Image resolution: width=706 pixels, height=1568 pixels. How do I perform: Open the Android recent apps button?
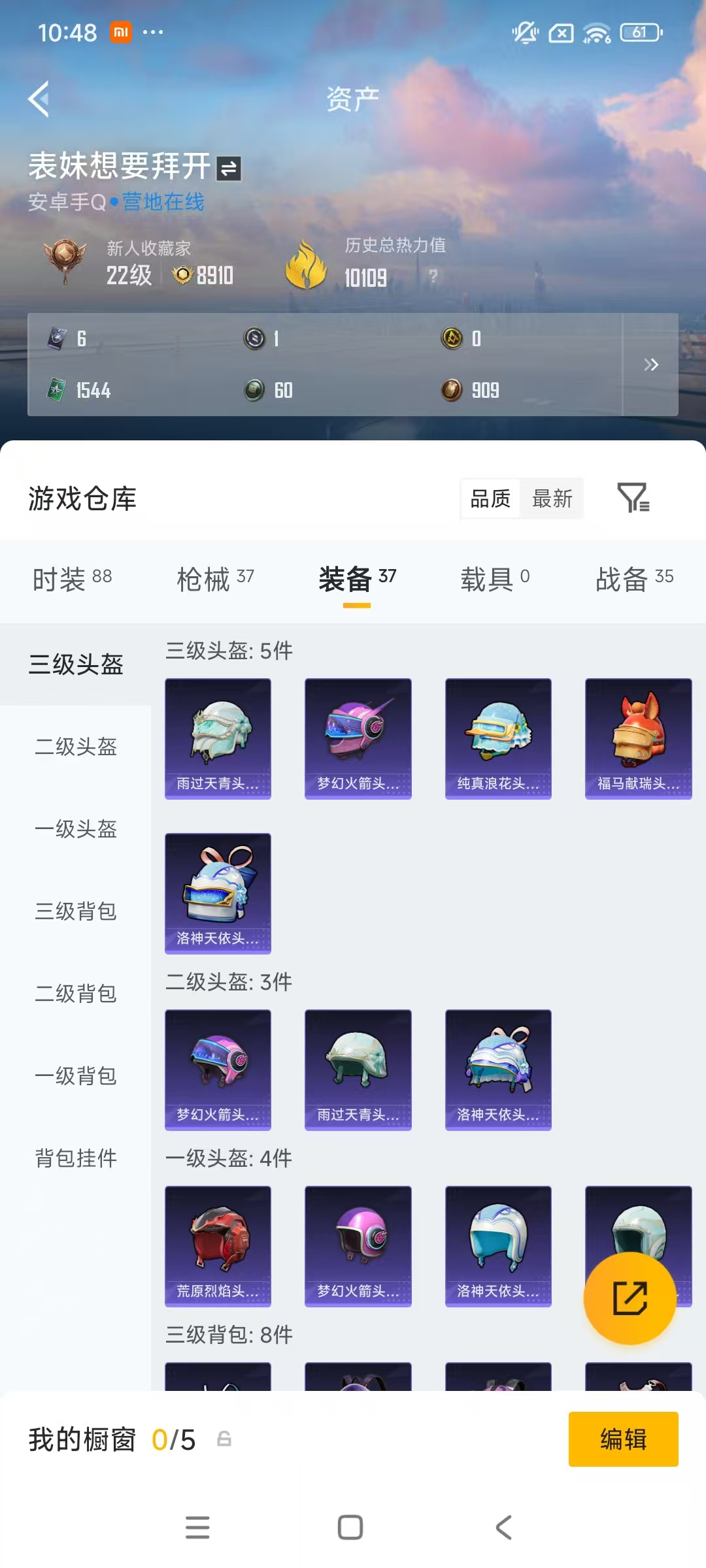[197, 1527]
